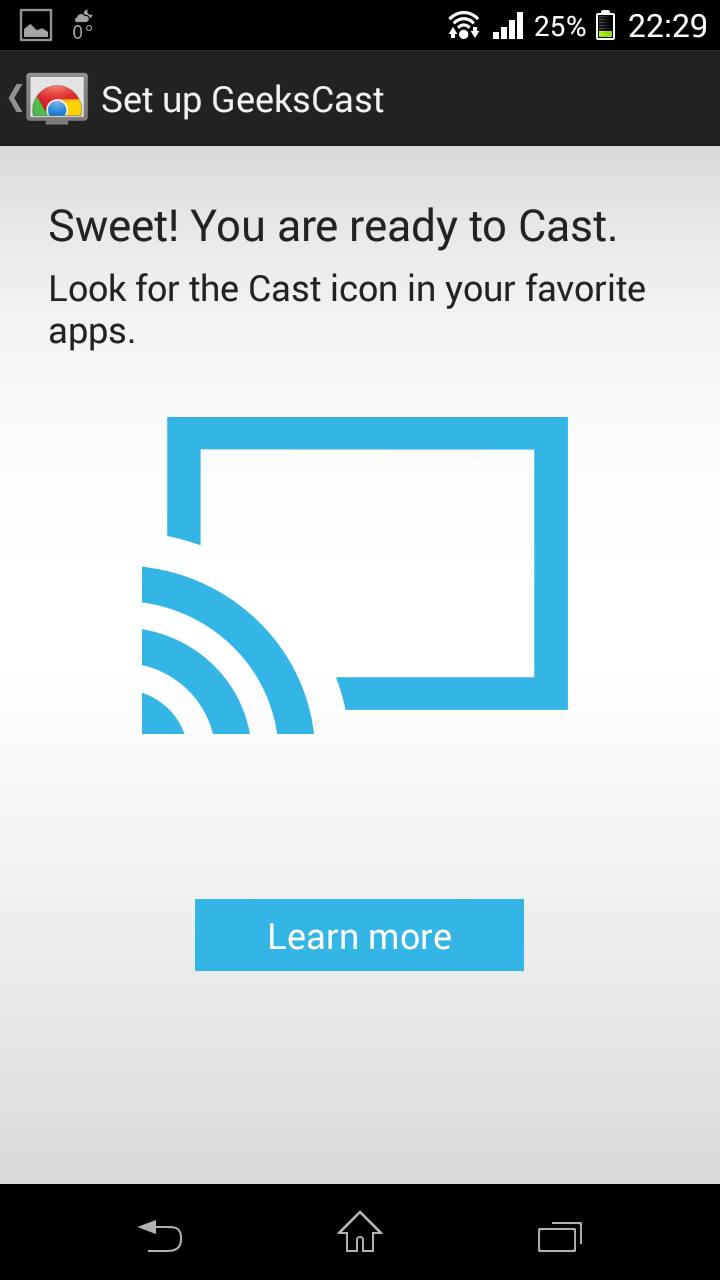Go to the home screen
The height and width of the screenshot is (1280, 720).
point(360,1233)
